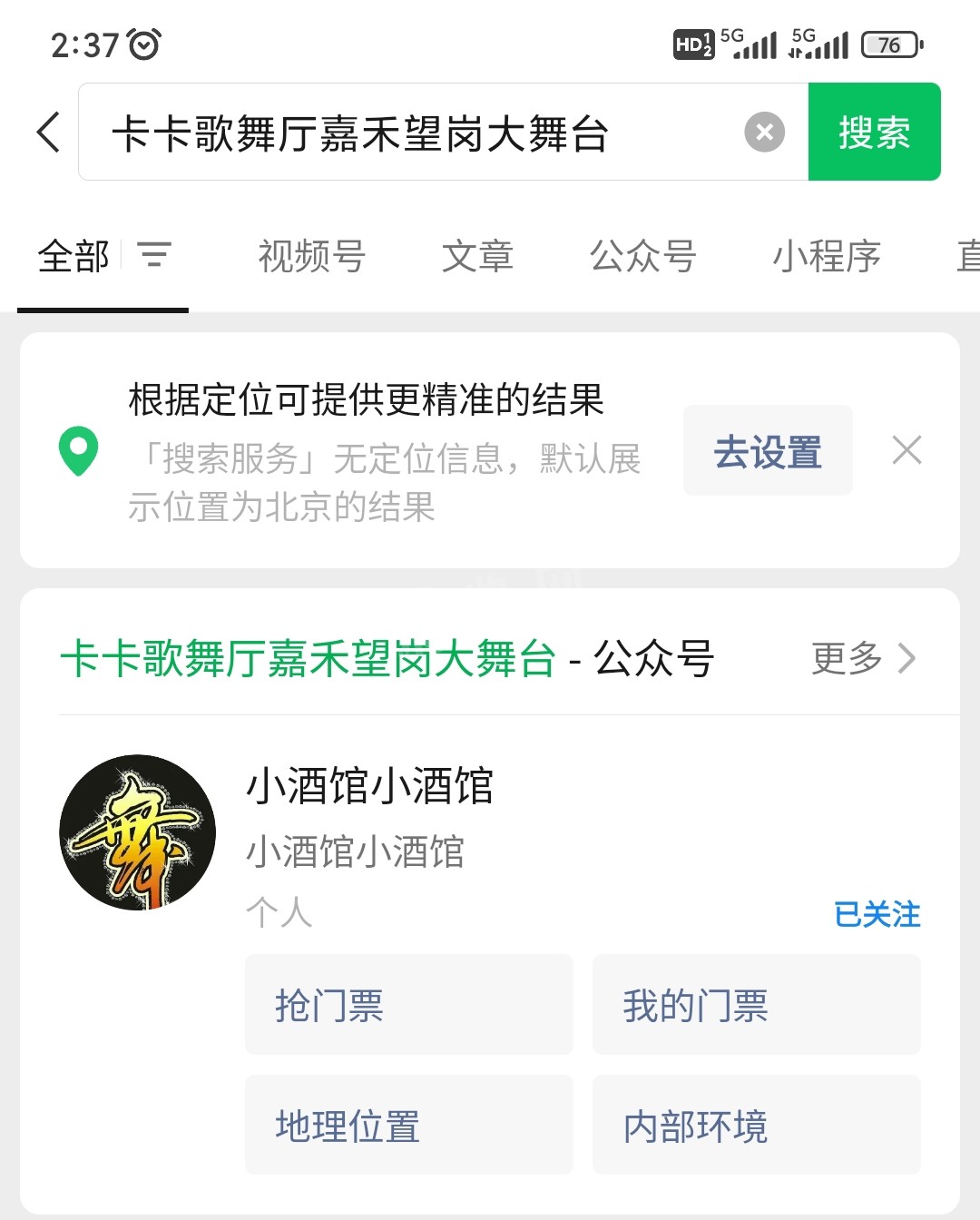Open the 小酒馆小酒馆 official account
This screenshot has width=980, height=1220.
[368, 786]
